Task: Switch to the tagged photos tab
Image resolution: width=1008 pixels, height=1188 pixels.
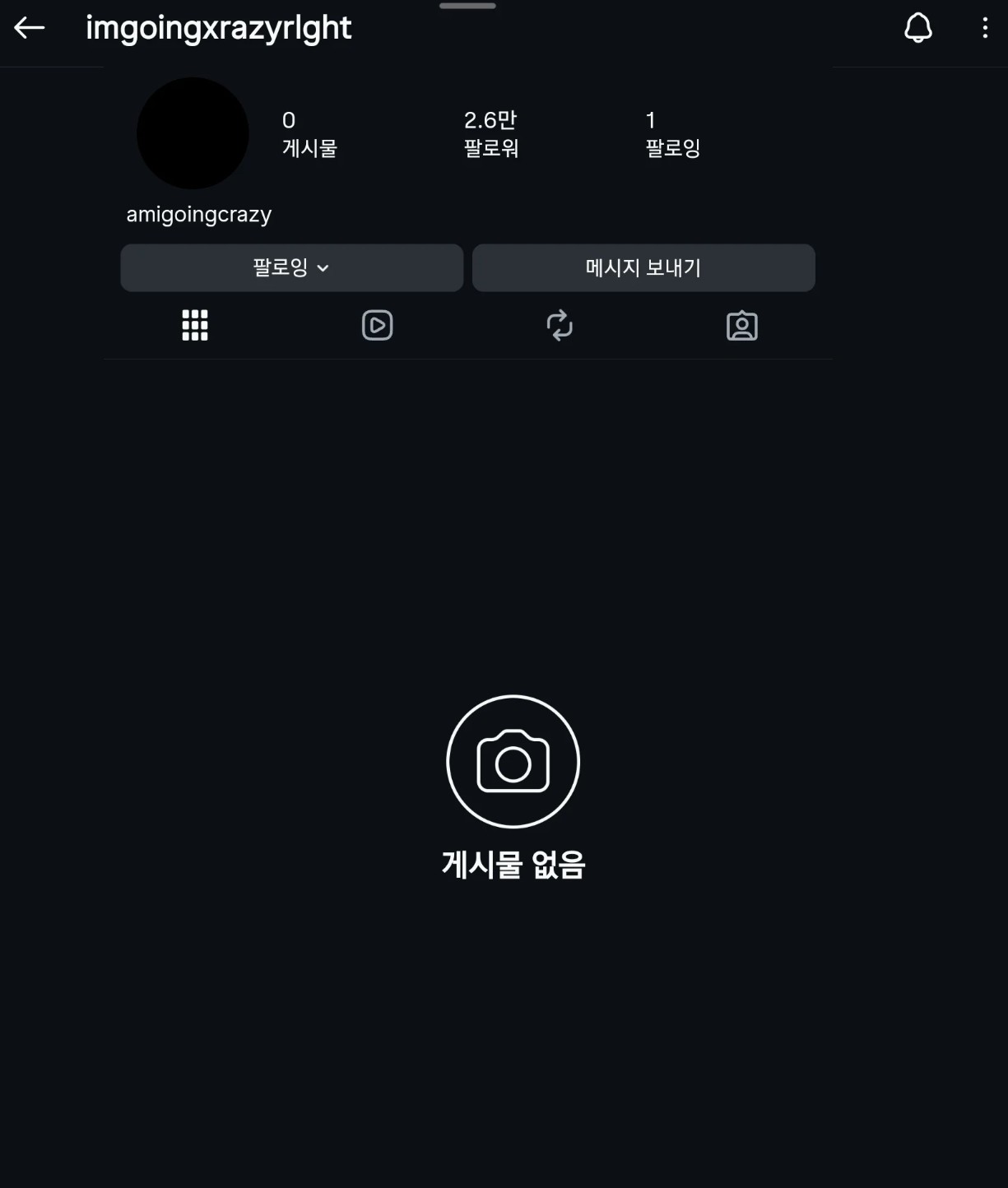Action: 742,326
